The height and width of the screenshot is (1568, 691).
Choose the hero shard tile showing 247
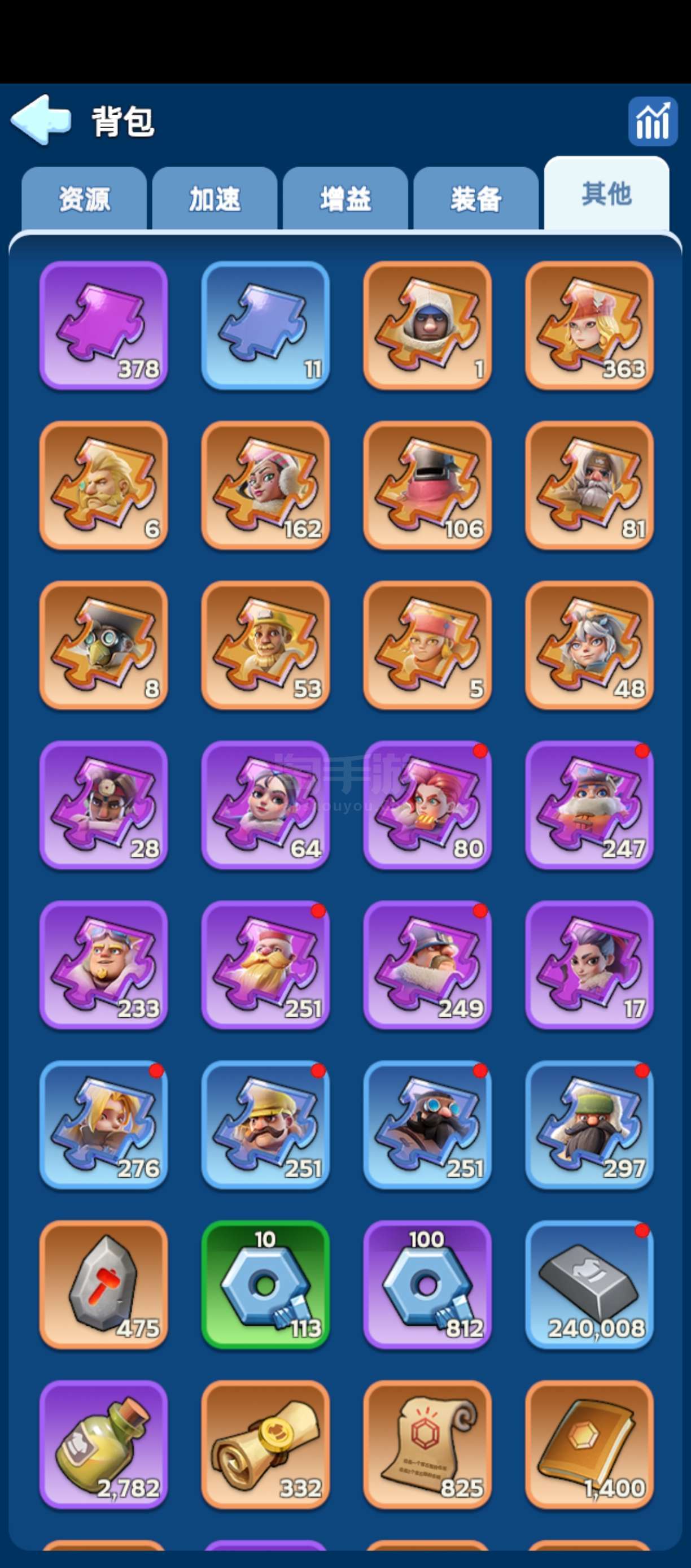pos(589,805)
